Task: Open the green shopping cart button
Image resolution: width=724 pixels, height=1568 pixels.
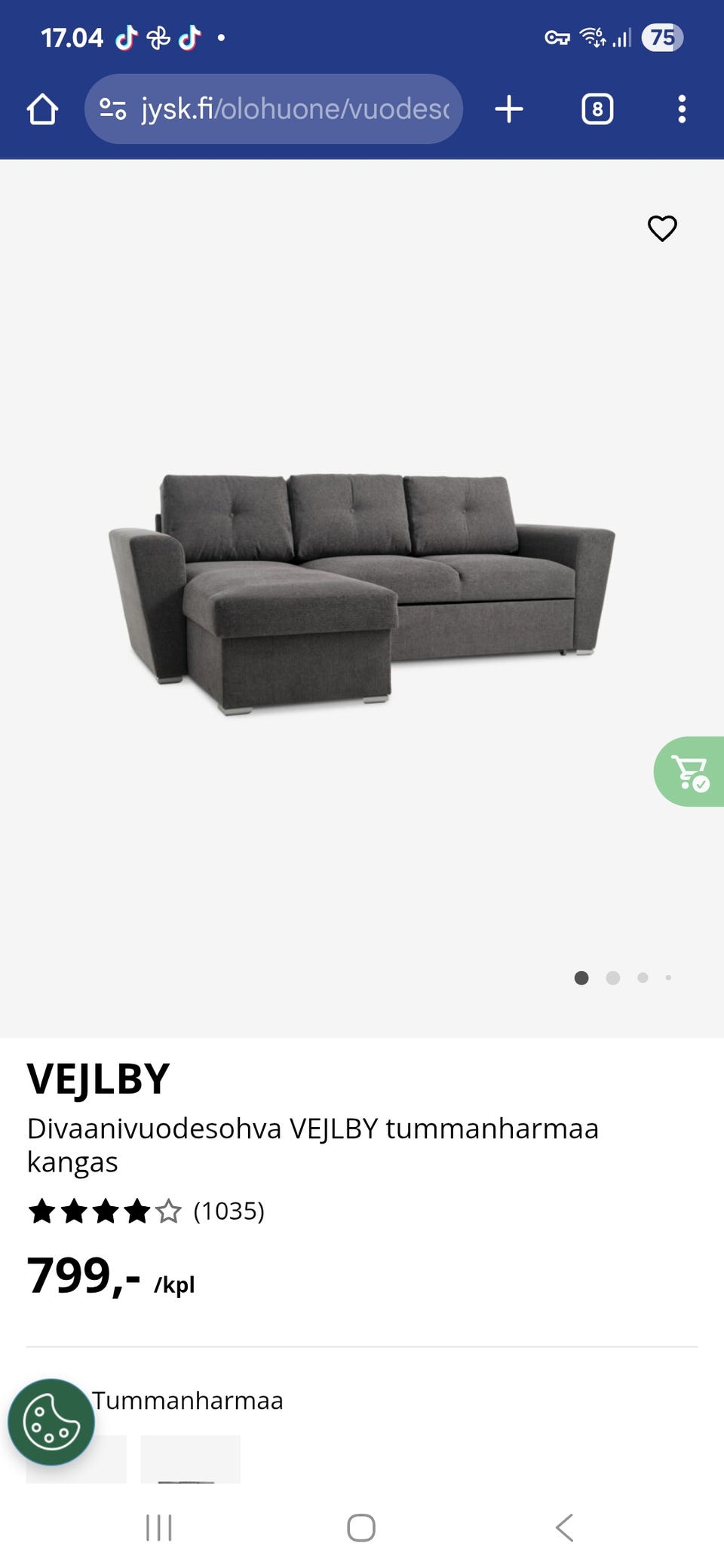Action: tap(691, 772)
